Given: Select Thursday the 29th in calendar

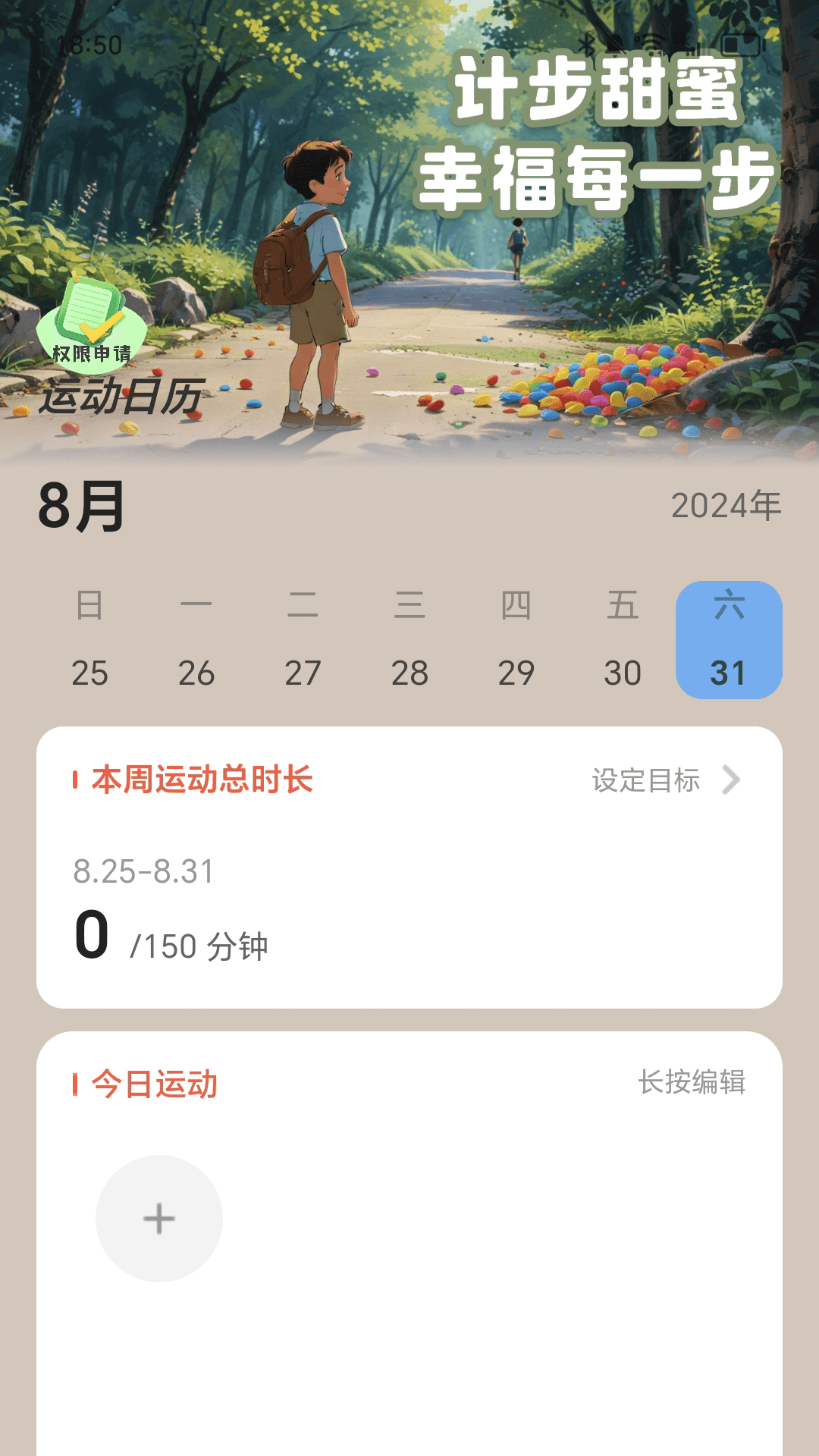Looking at the screenshot, I should [516, 641].
